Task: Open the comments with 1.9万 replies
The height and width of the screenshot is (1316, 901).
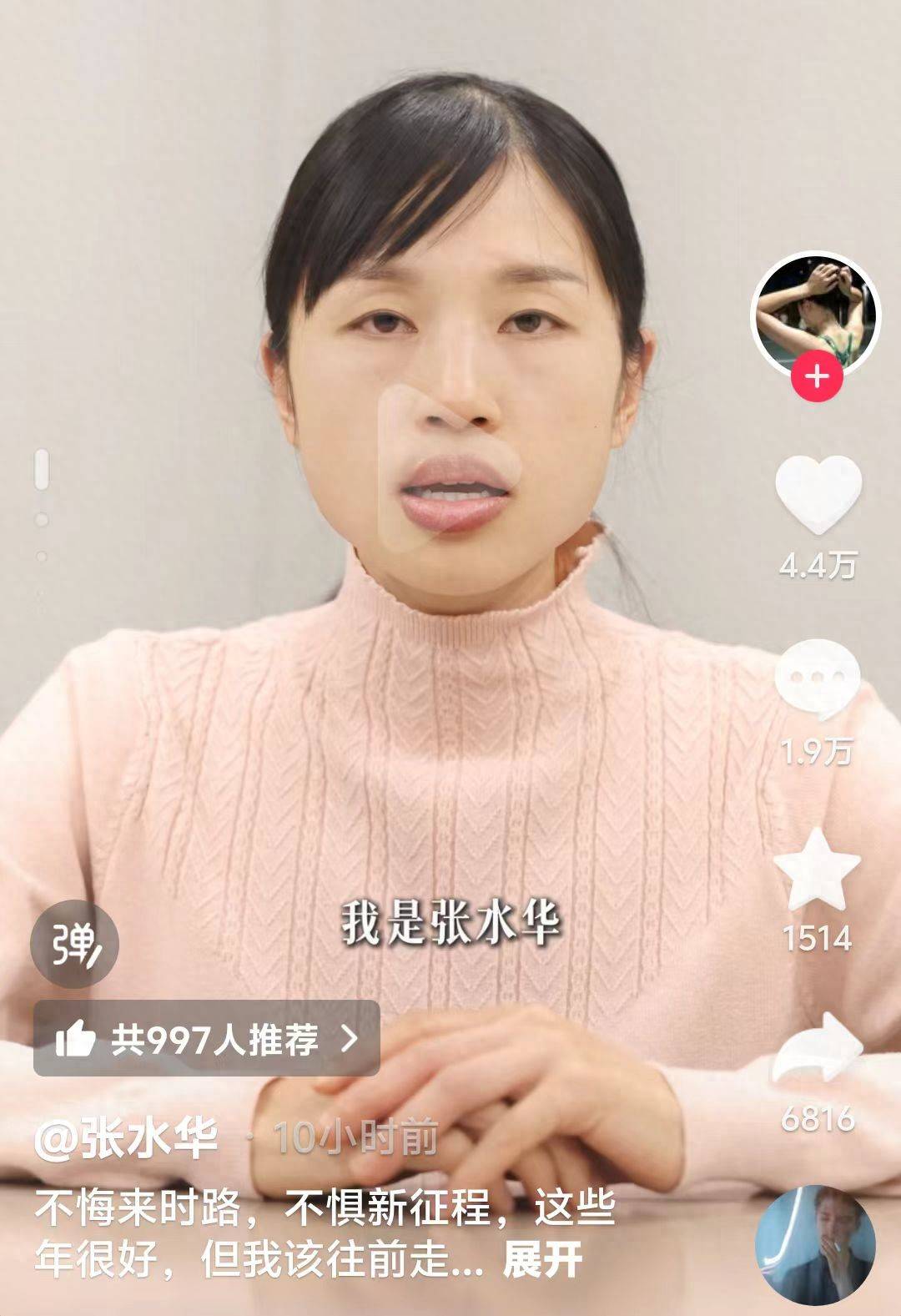Action: (817, 678)
